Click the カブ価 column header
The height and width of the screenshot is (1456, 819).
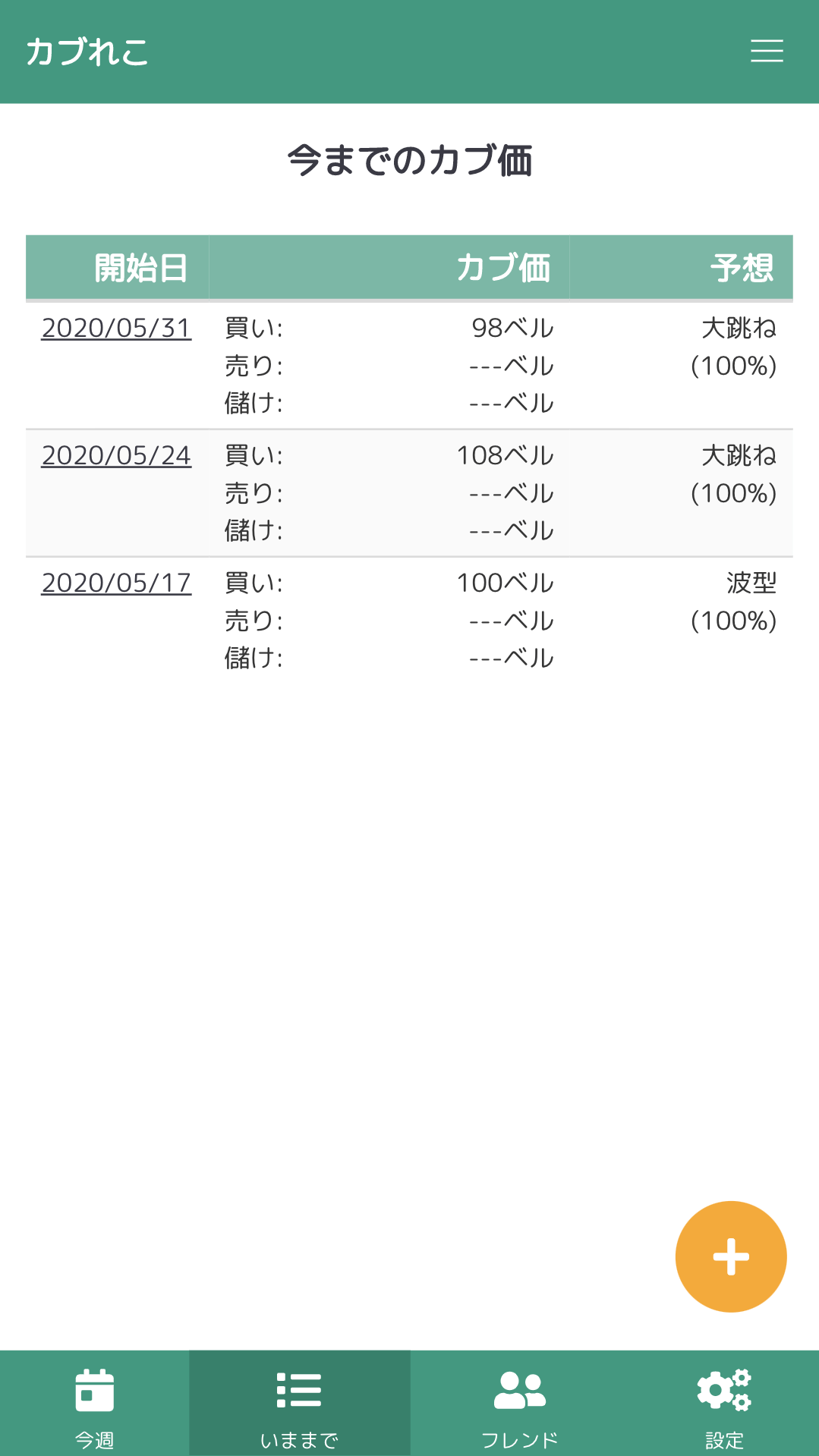pos(503,267)
